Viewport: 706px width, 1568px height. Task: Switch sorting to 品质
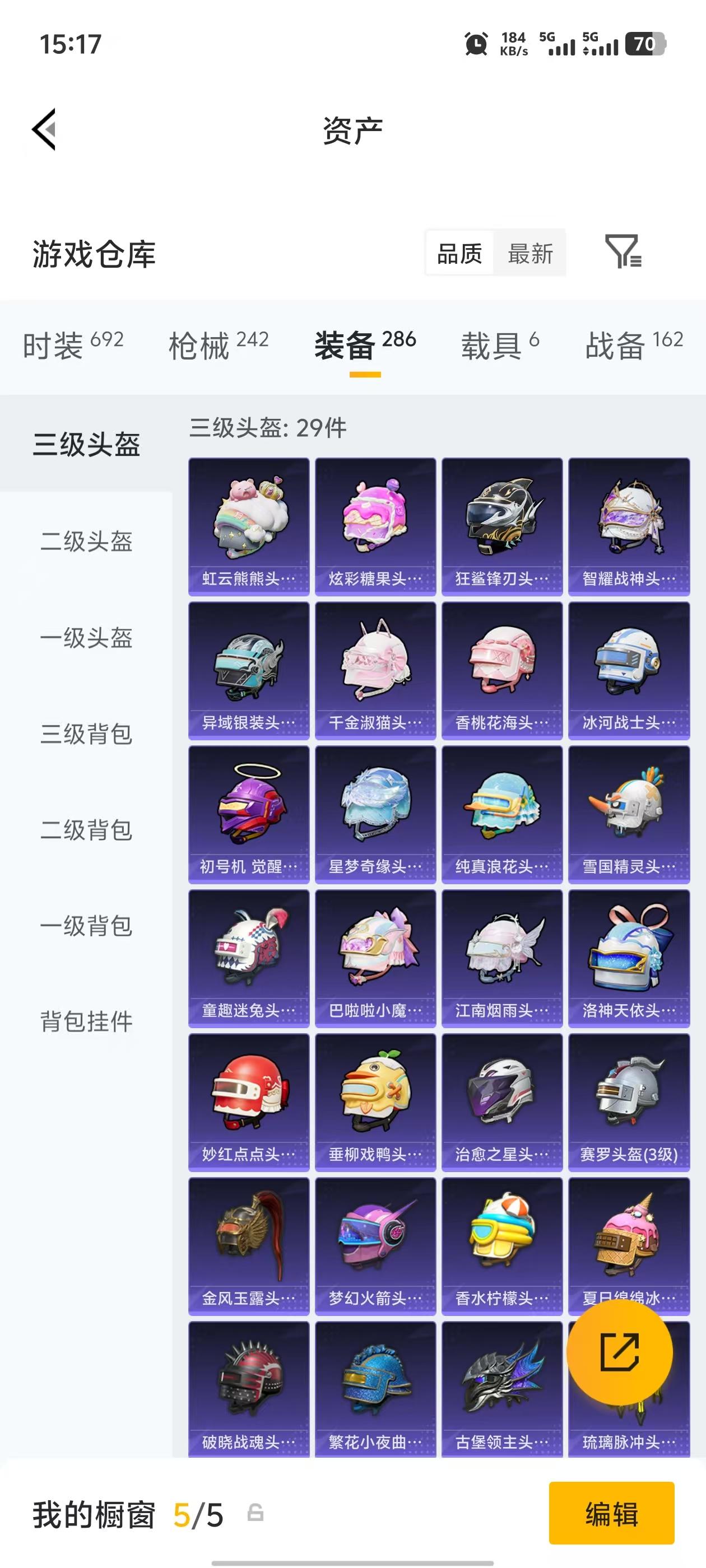460,253
